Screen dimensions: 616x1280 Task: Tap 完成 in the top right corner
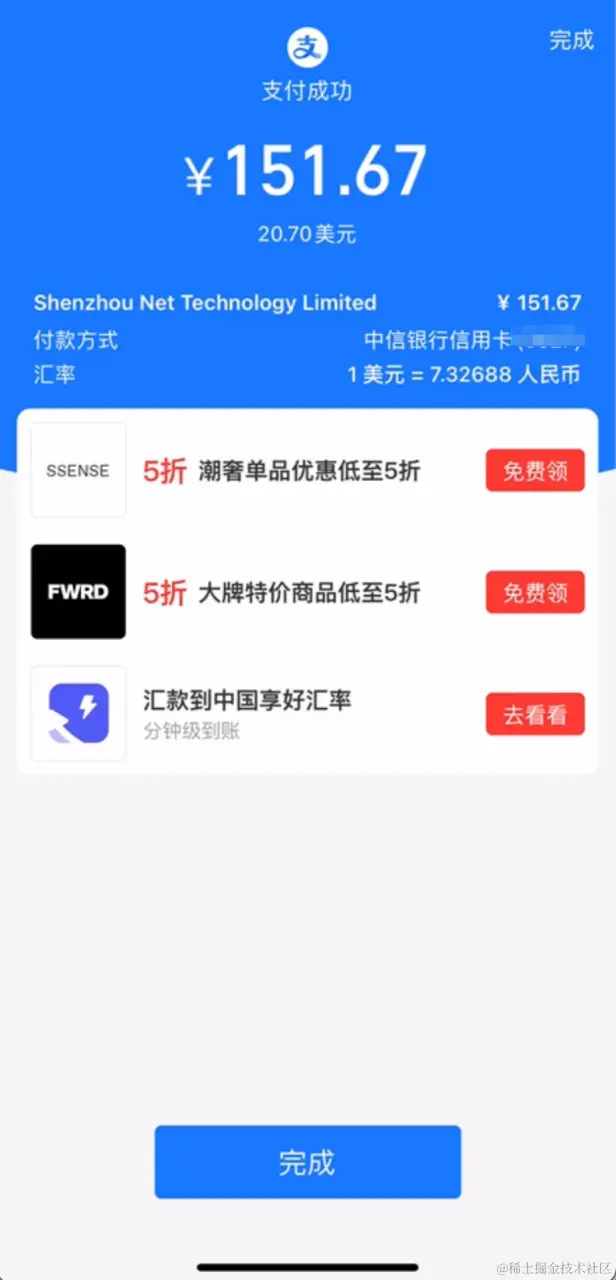click(571, 41)
